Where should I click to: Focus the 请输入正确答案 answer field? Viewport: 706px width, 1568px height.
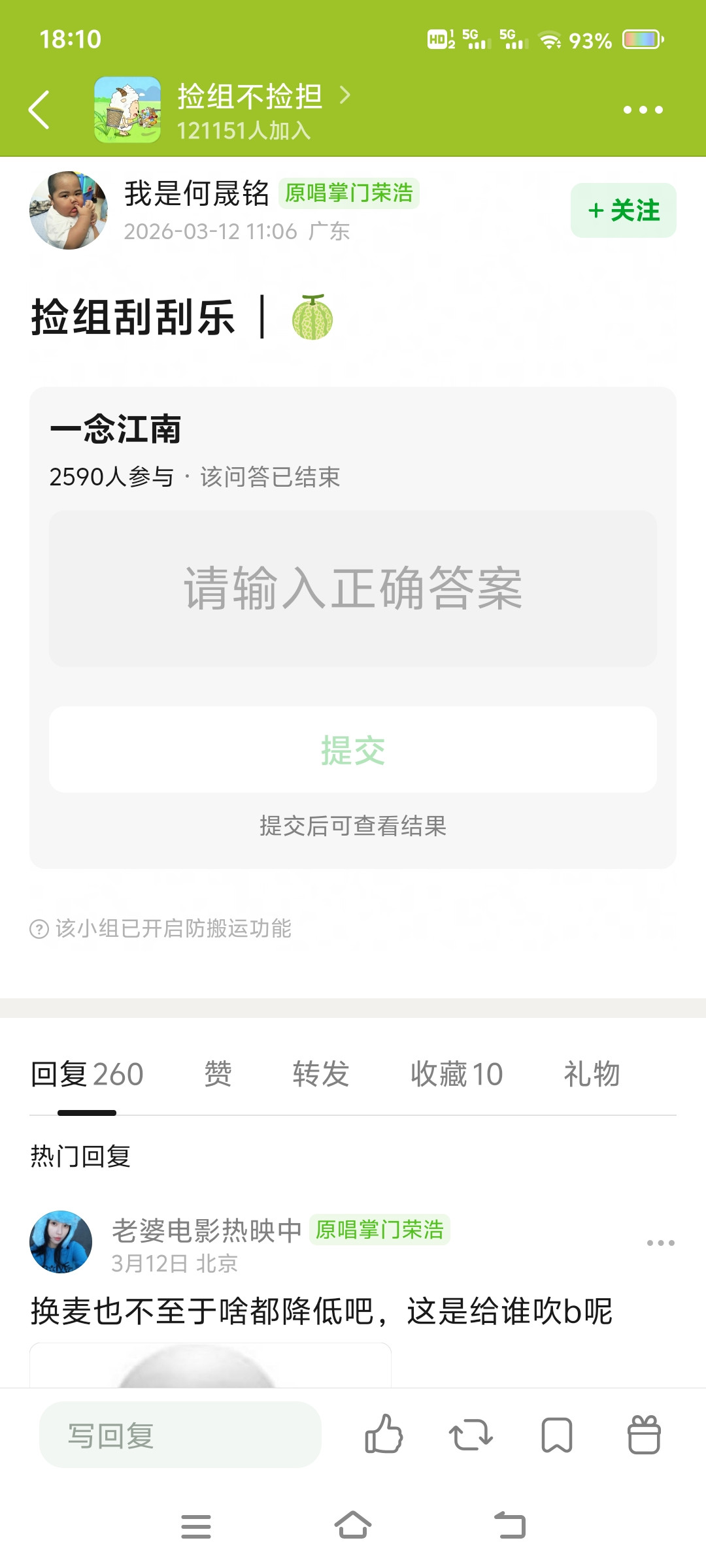click(353, 588)
